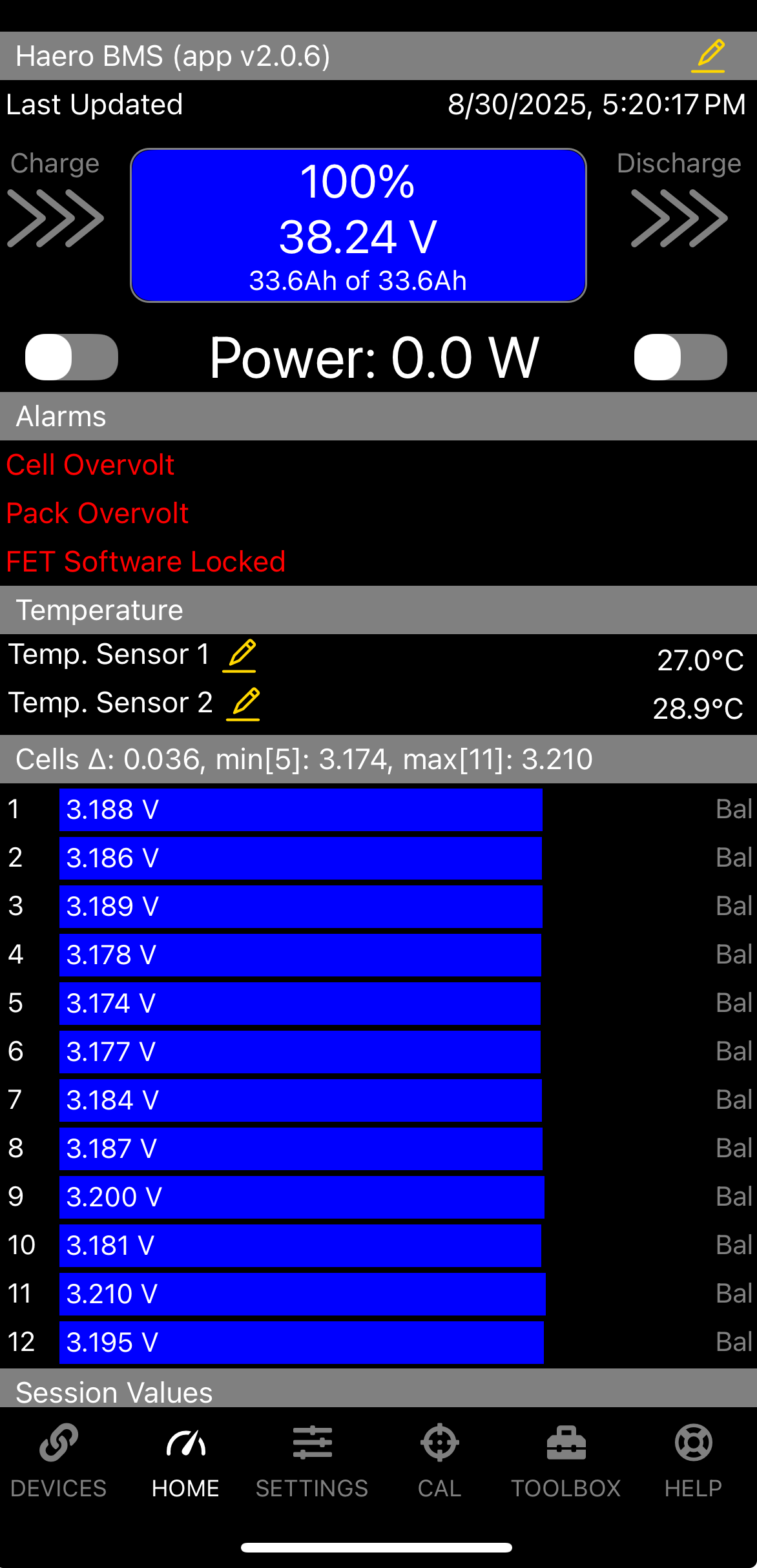Toggle the Discharge switch
757x1568 pixels.
click(681, 357)
